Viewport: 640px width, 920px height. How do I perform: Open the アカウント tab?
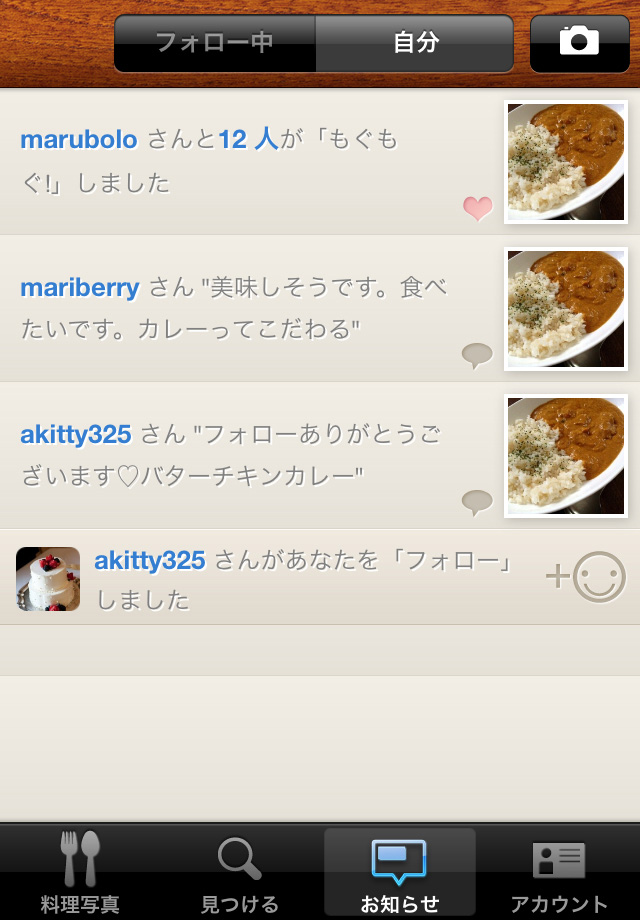(x=559, y=872)
